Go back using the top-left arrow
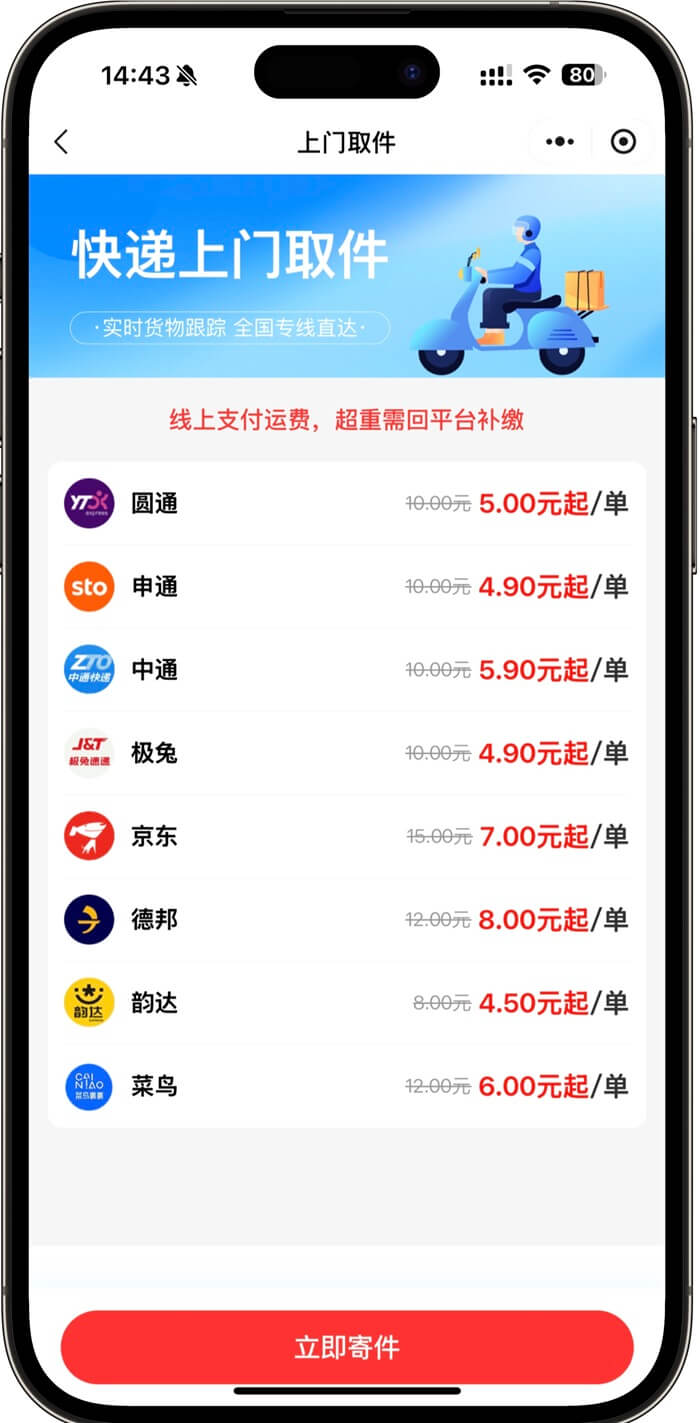 (62, 142)
